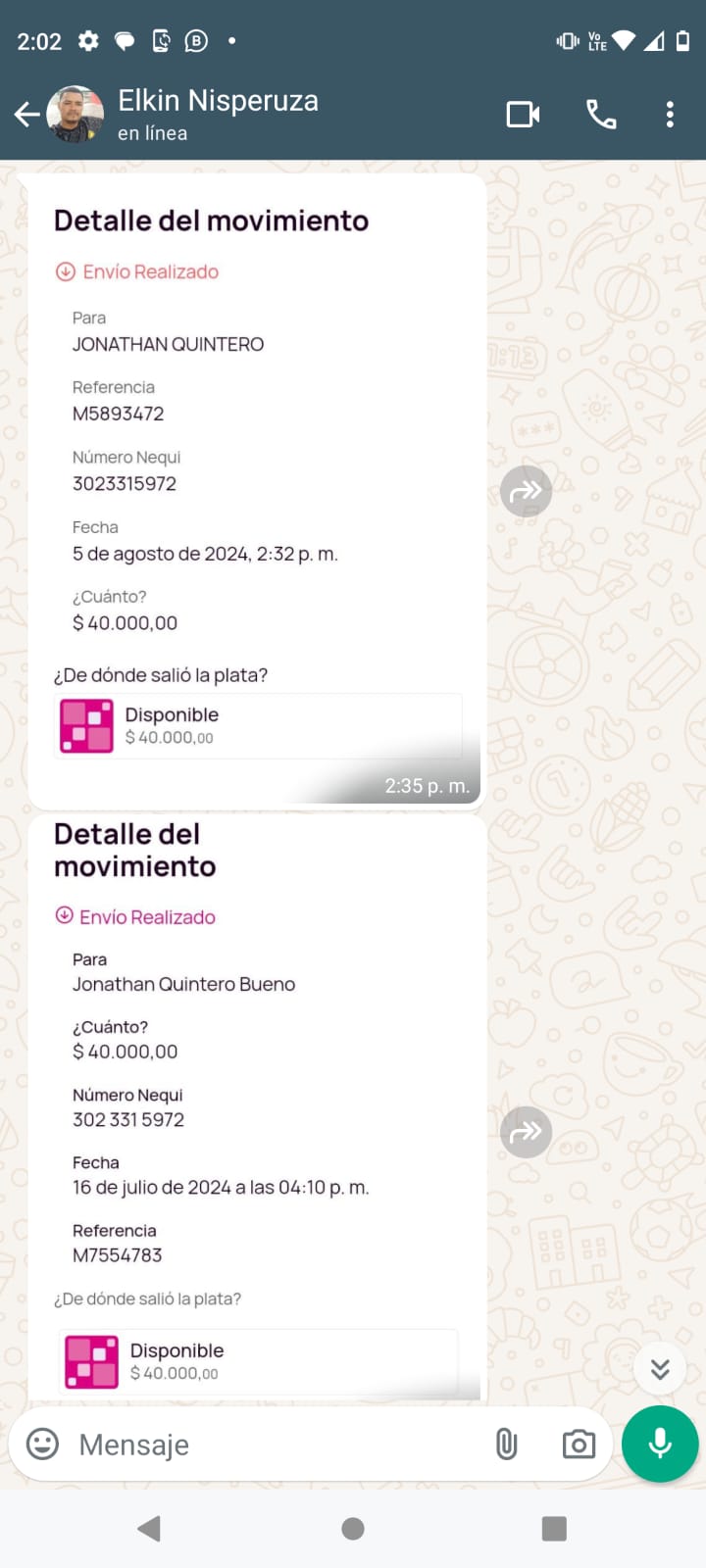Screen dimensions: 706x1568
Task: Open the 16 de julio receipt image
Action: [257, 1107]
